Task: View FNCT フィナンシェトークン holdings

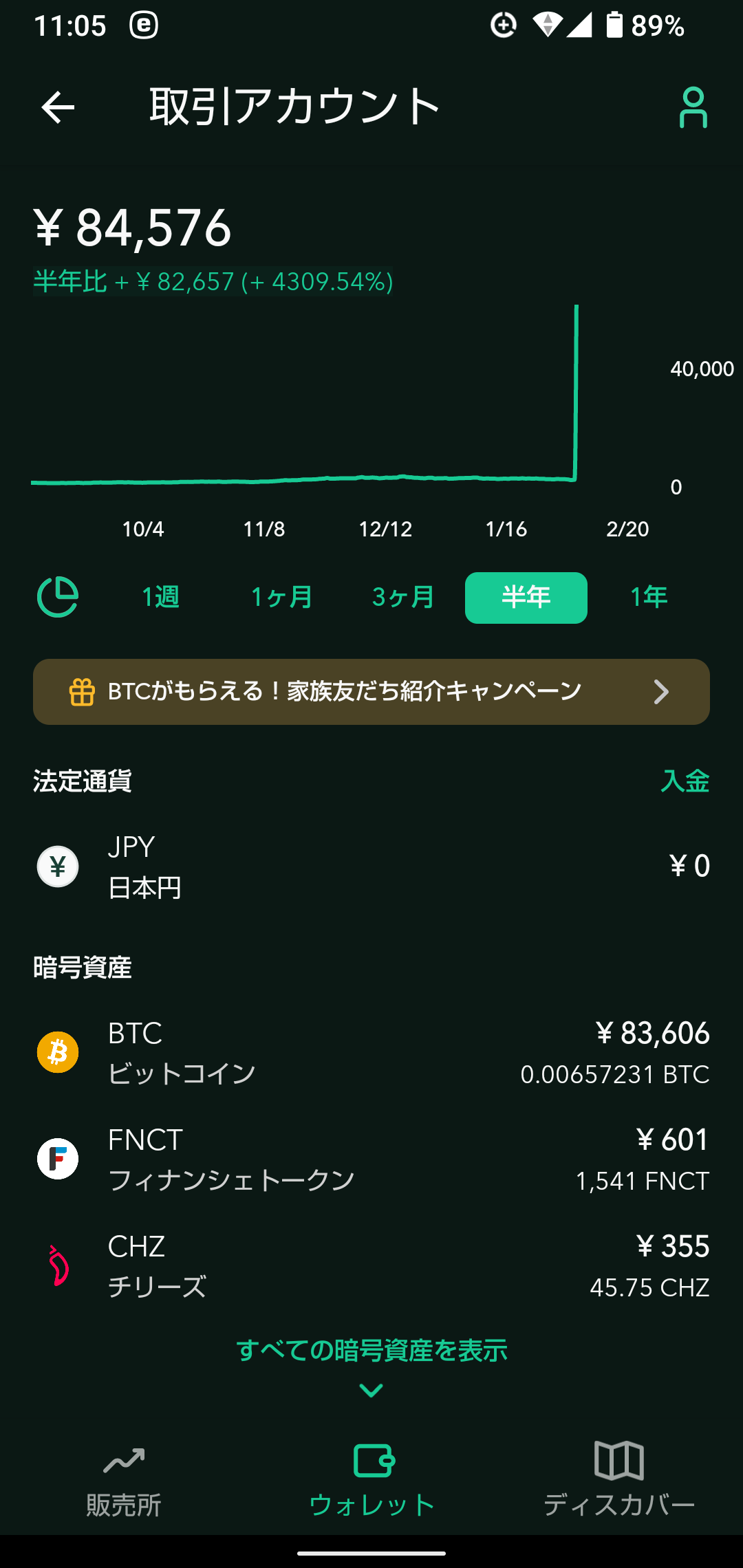Action: (x=371, y=1159)
